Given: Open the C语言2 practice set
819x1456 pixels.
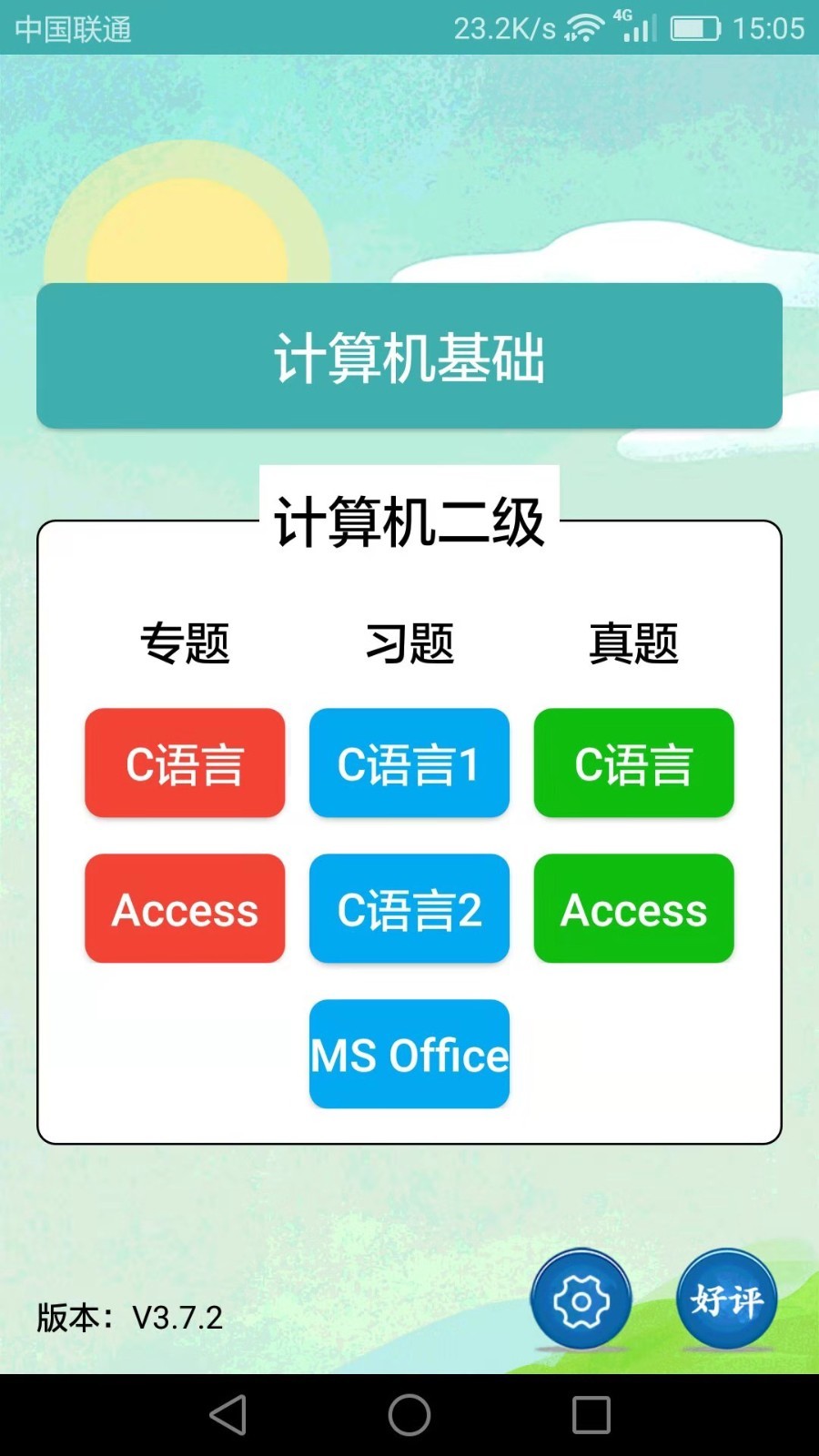Looking at the screenshot, I should pos(409,908).
